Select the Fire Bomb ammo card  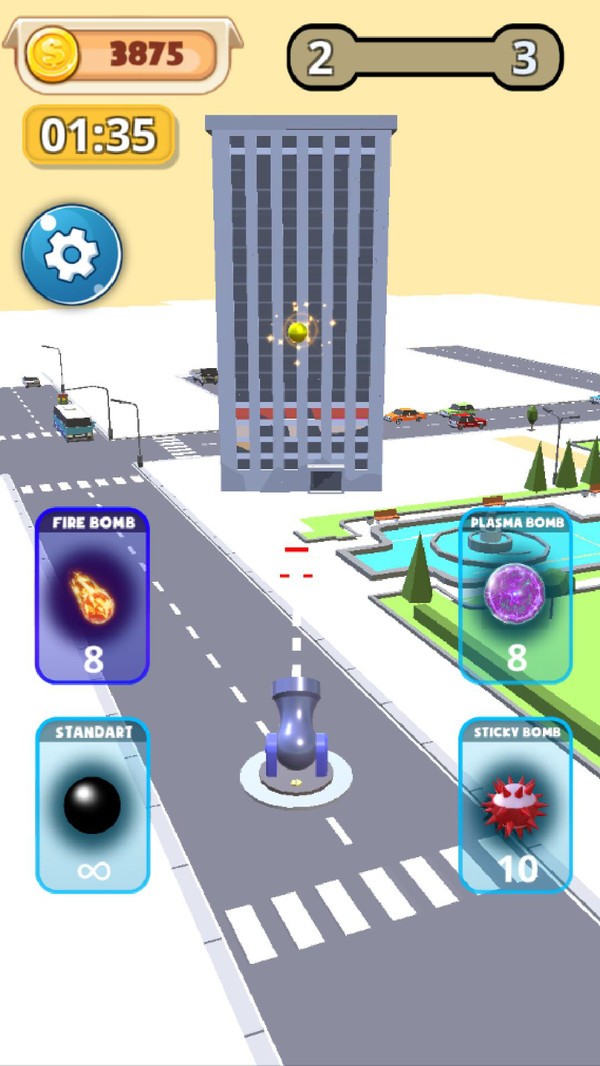92,596
